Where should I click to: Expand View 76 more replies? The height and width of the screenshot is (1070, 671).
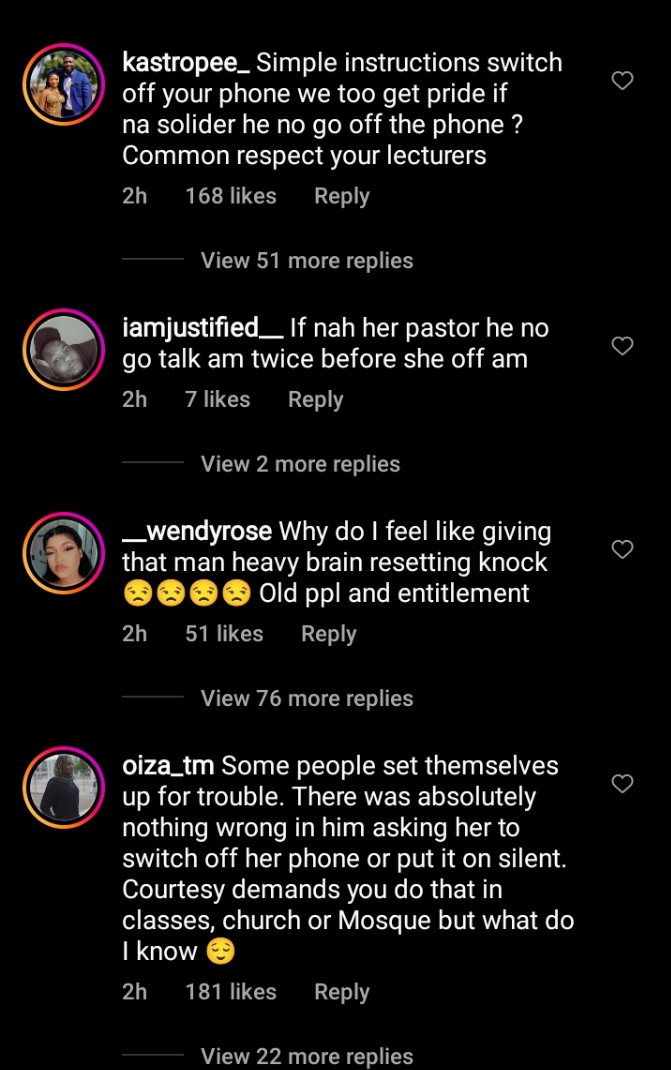point(306,698)
